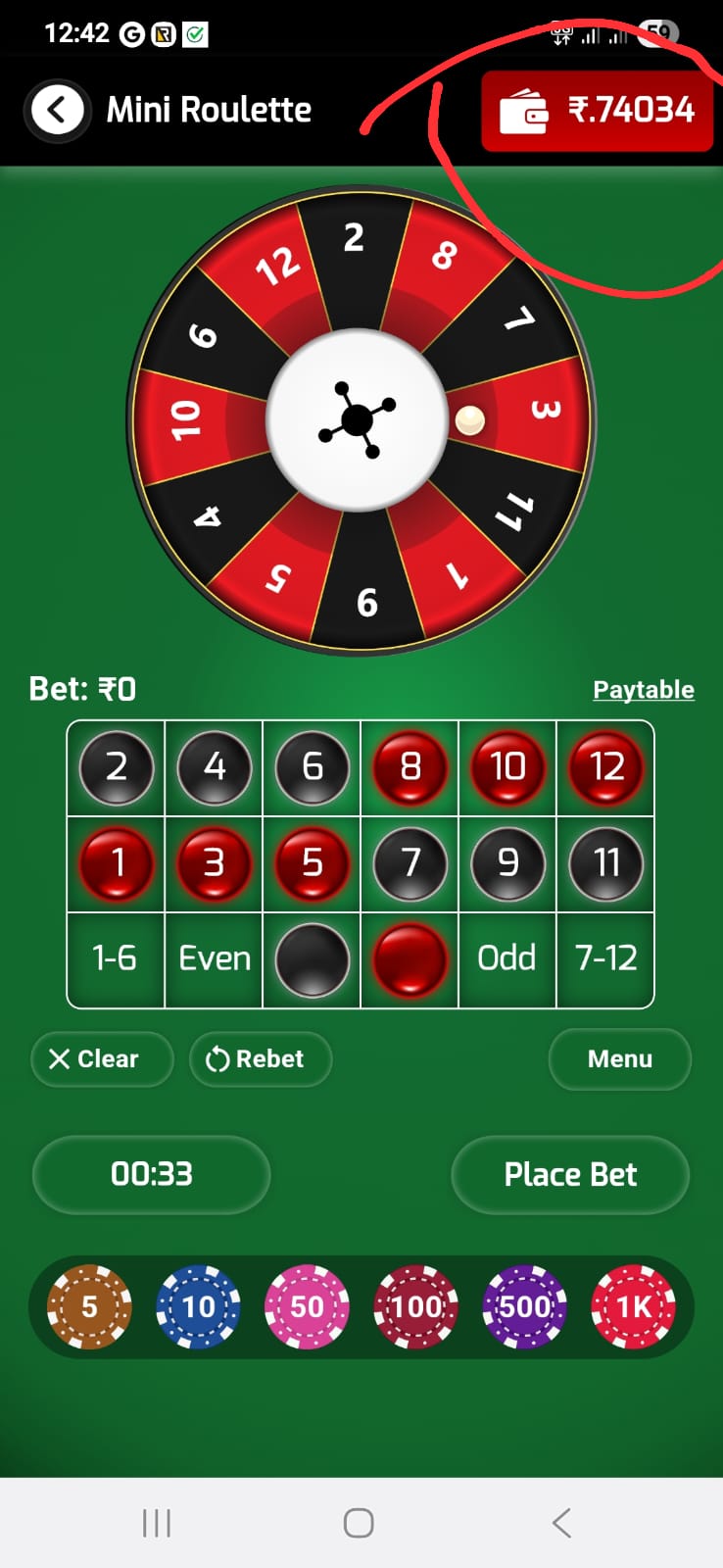Bet on number 3

click(x=214, y=862)
